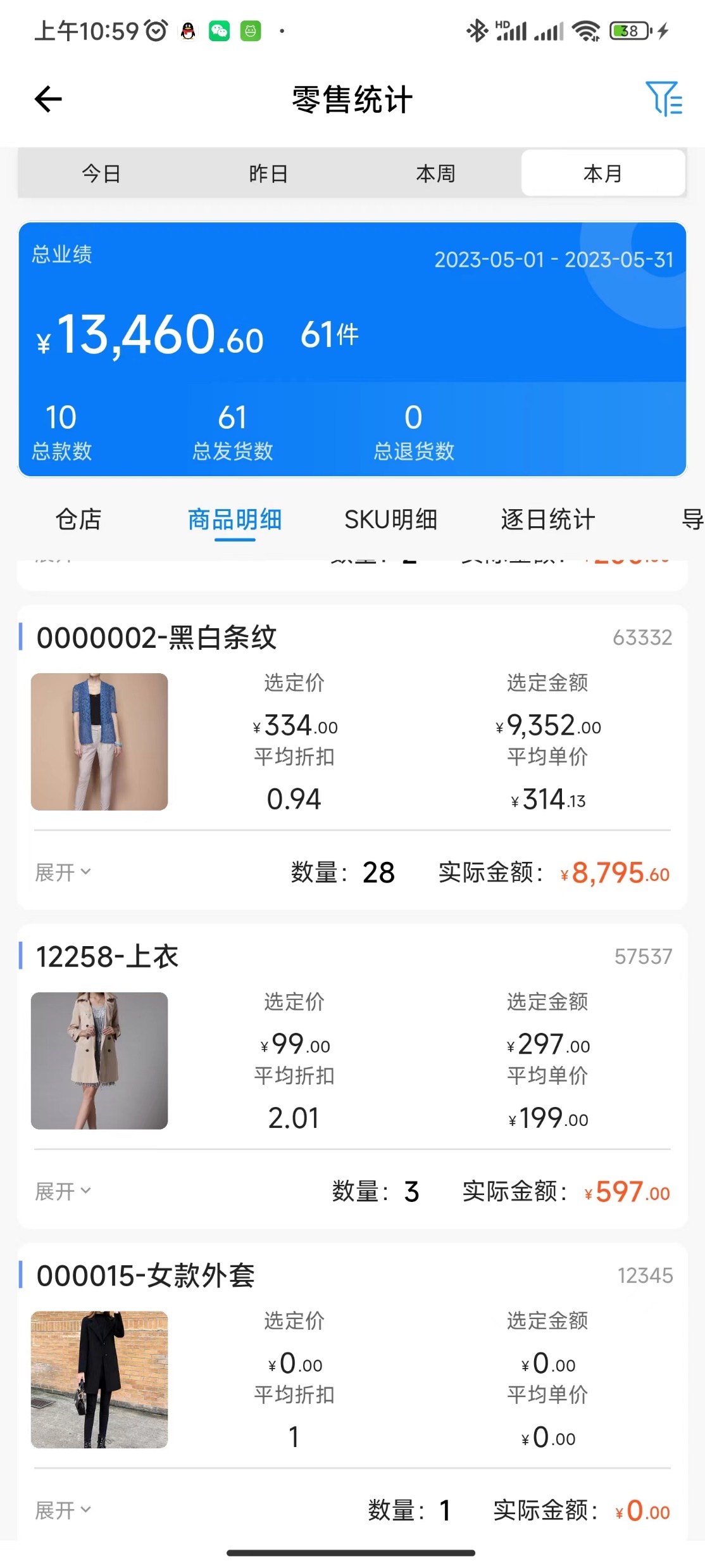This screenshot has height=1568, width=705.
Task: Tap the 商品明细 tab currently highlighted
Action: coord(234,519)
